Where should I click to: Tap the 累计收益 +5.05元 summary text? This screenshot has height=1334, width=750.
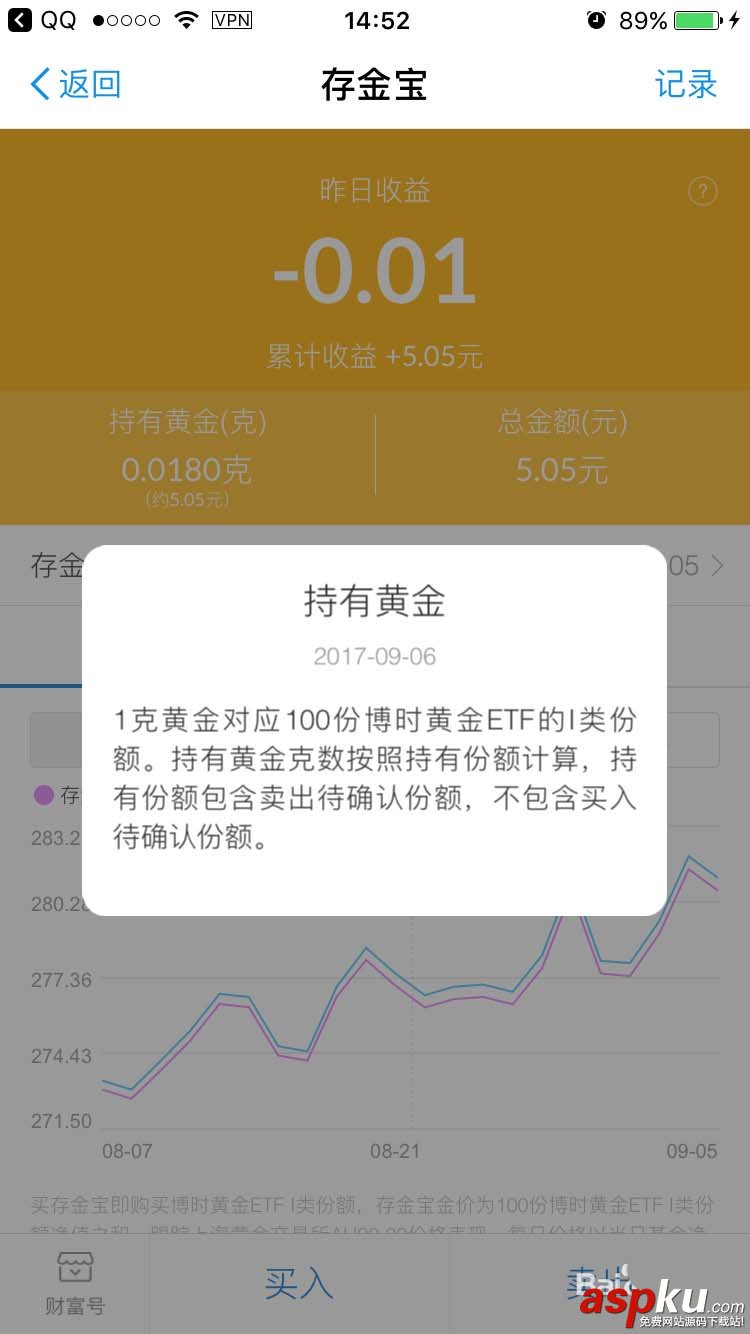click(x=375, y=356)
